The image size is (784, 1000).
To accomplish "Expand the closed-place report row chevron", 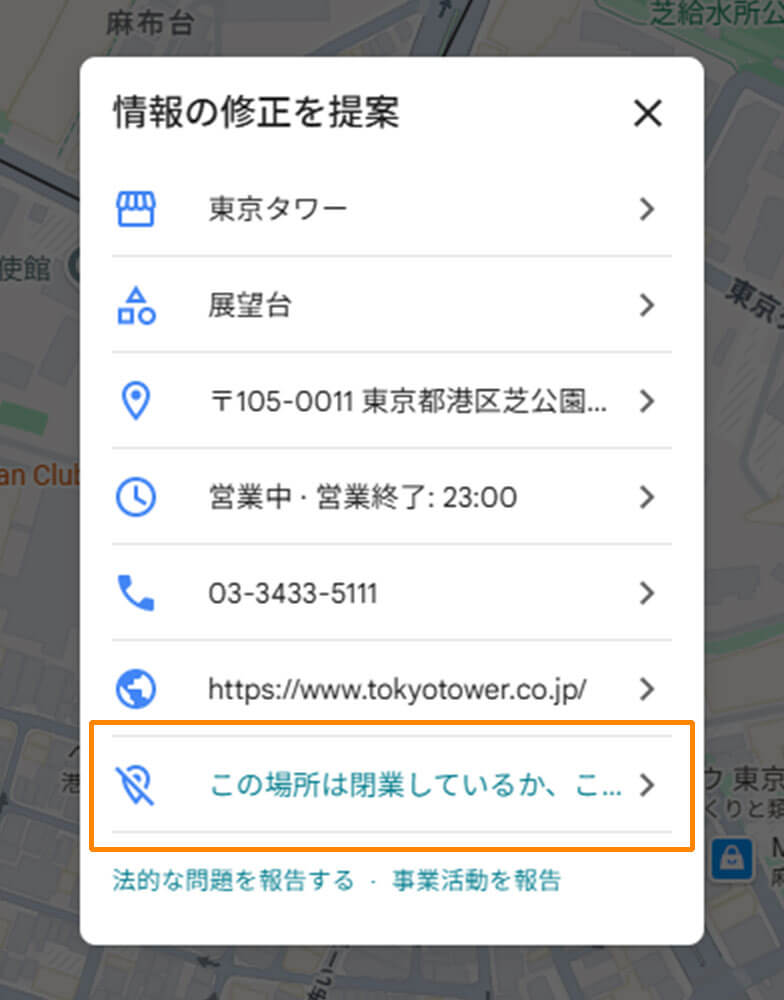I will point(647,786).
